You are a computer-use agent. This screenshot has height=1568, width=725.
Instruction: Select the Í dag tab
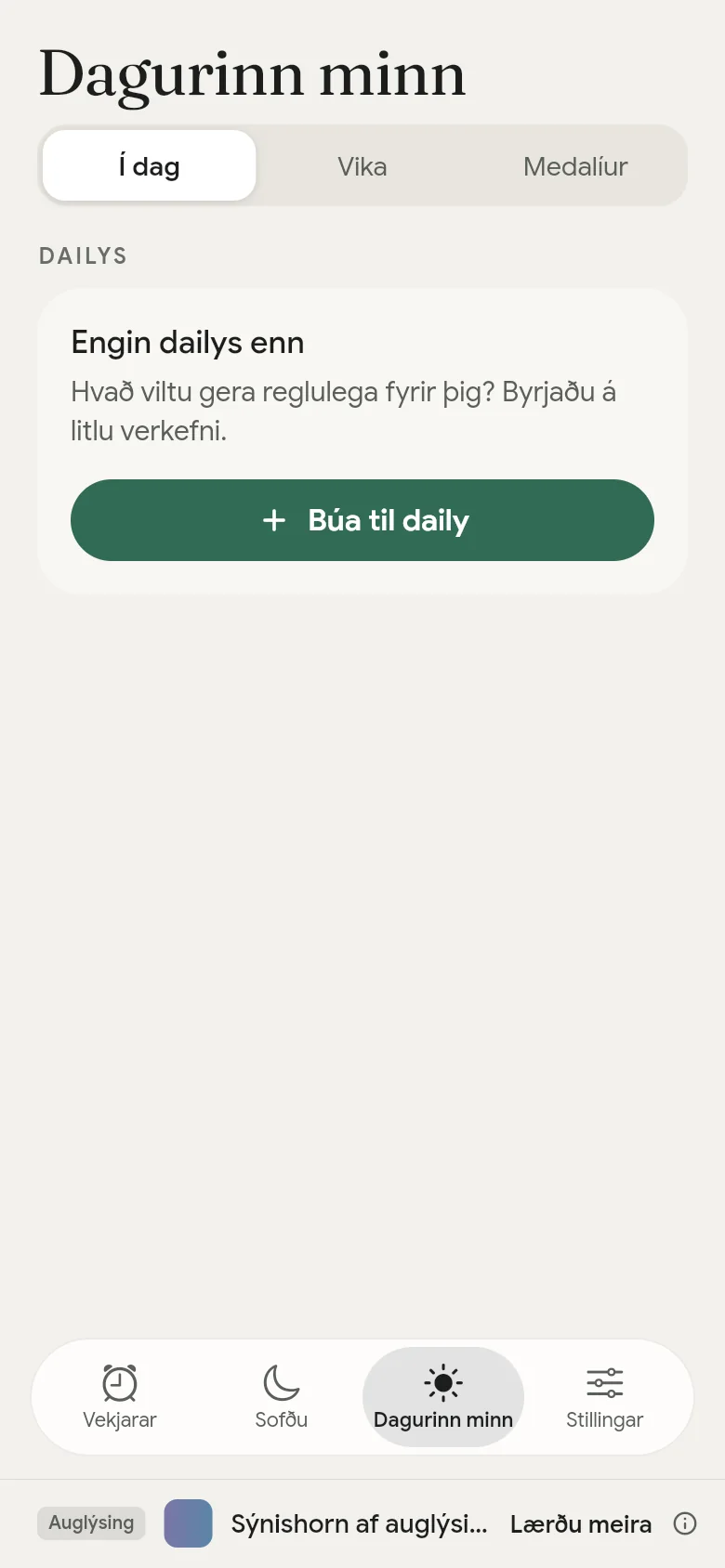(150, 166)
